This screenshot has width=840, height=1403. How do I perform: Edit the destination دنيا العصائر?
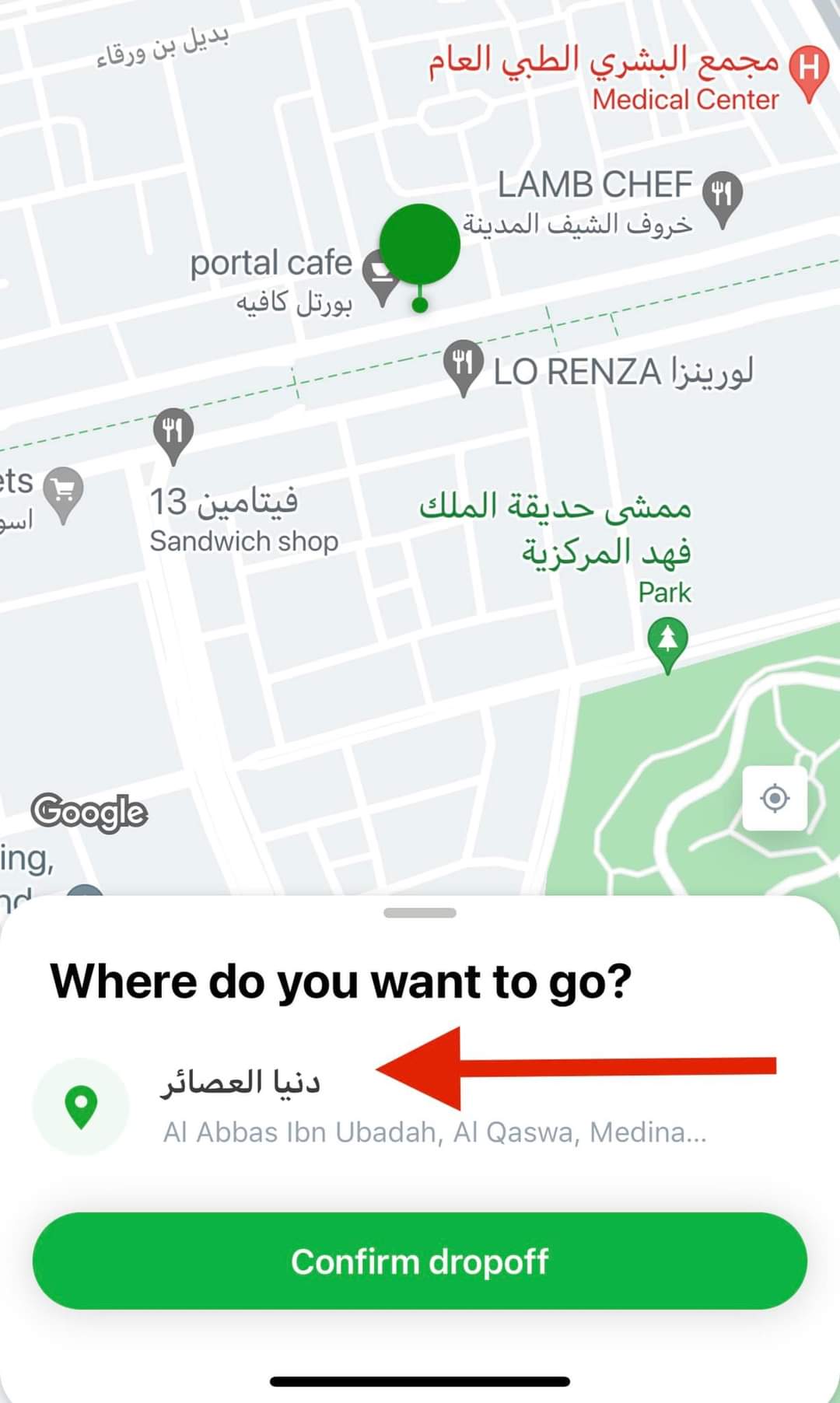click(373, 1104)
